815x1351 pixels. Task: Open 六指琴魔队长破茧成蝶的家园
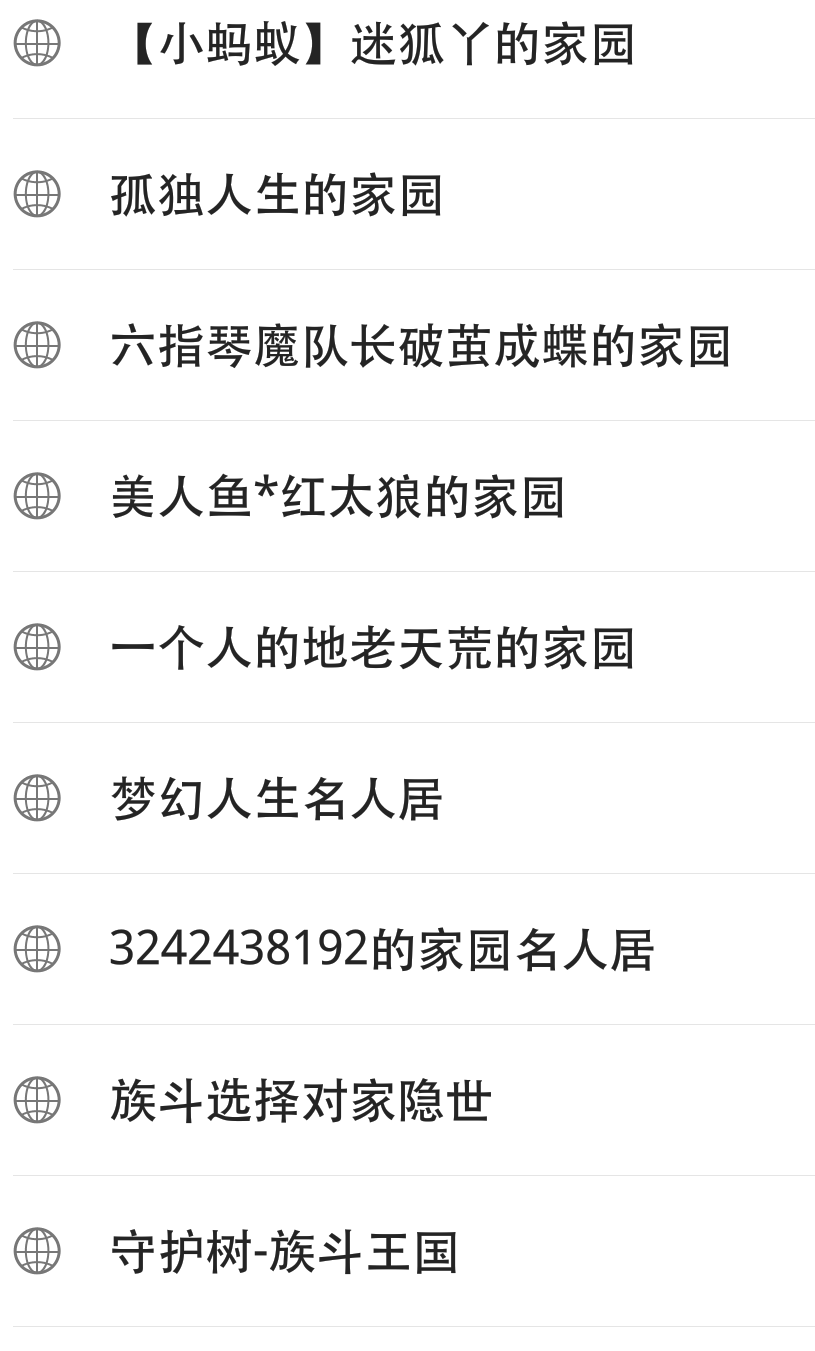tap(420, 346)
